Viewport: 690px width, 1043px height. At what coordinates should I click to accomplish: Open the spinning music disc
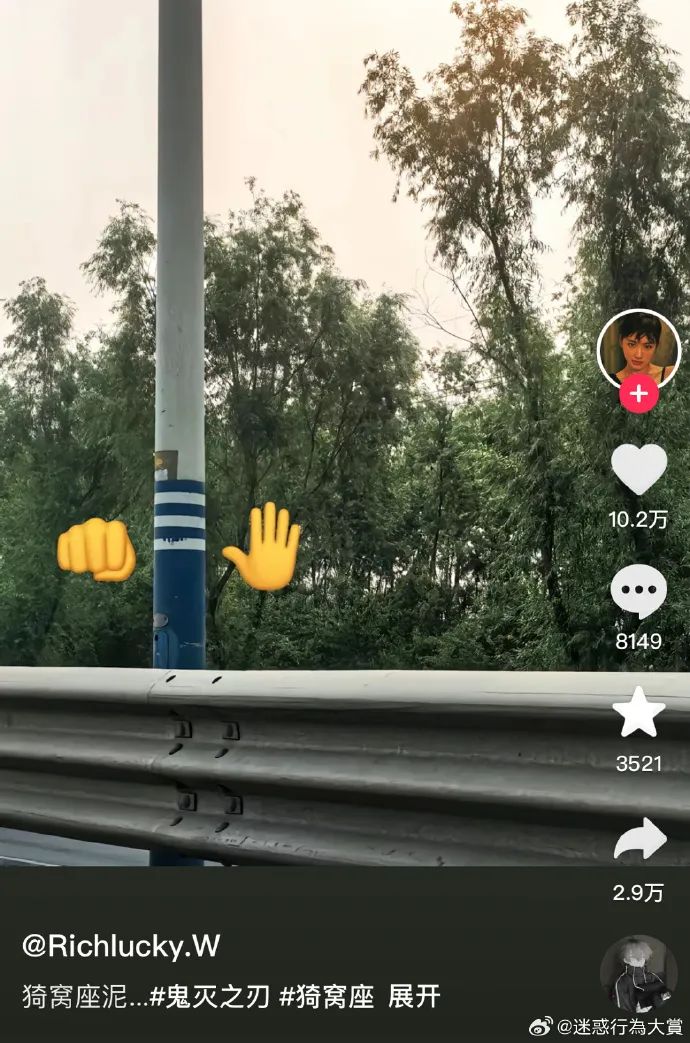click(638, 973)
